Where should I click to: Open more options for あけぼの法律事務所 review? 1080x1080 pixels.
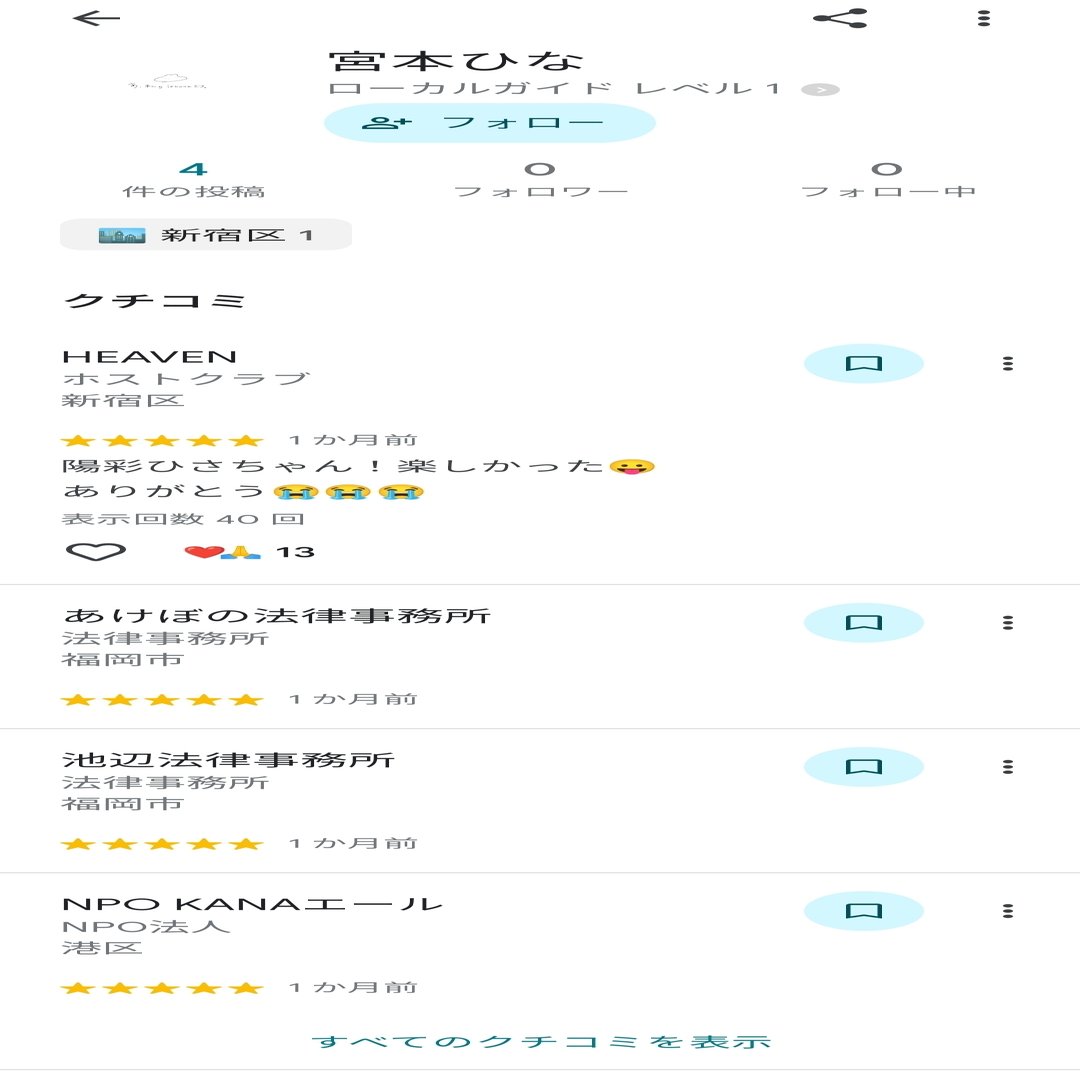click(x=1007, y=622)
